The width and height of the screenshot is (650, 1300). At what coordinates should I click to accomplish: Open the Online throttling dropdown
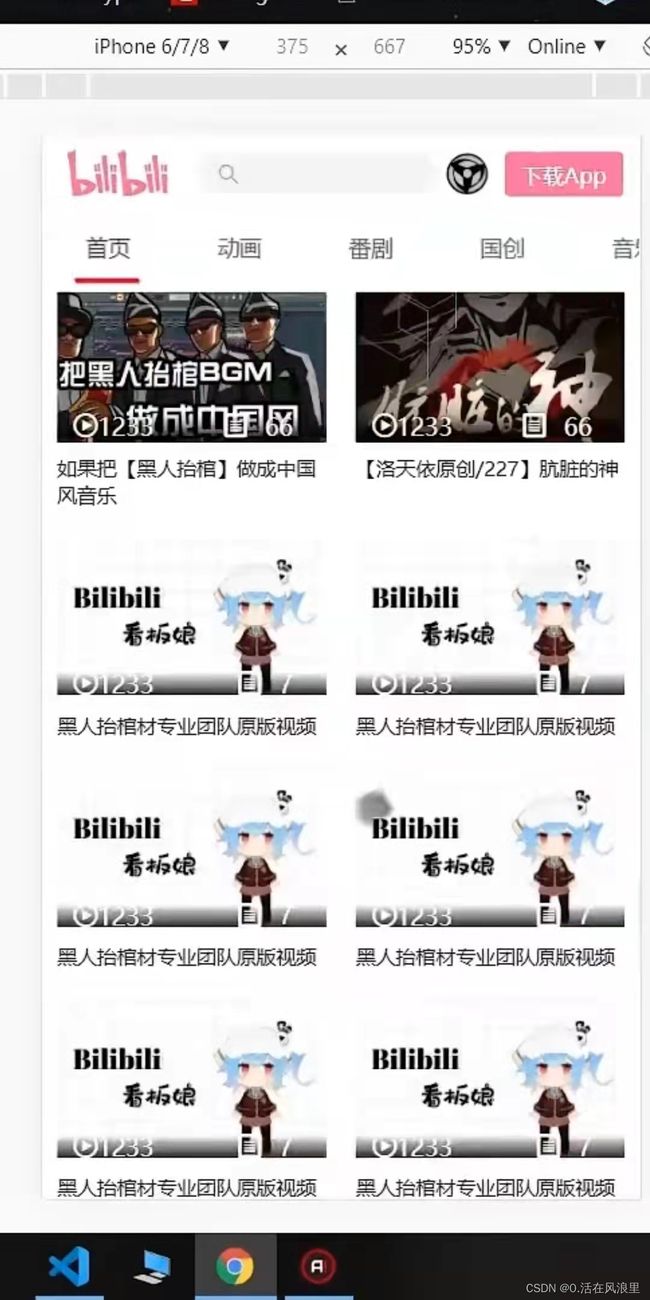click(x=567, y=47)
